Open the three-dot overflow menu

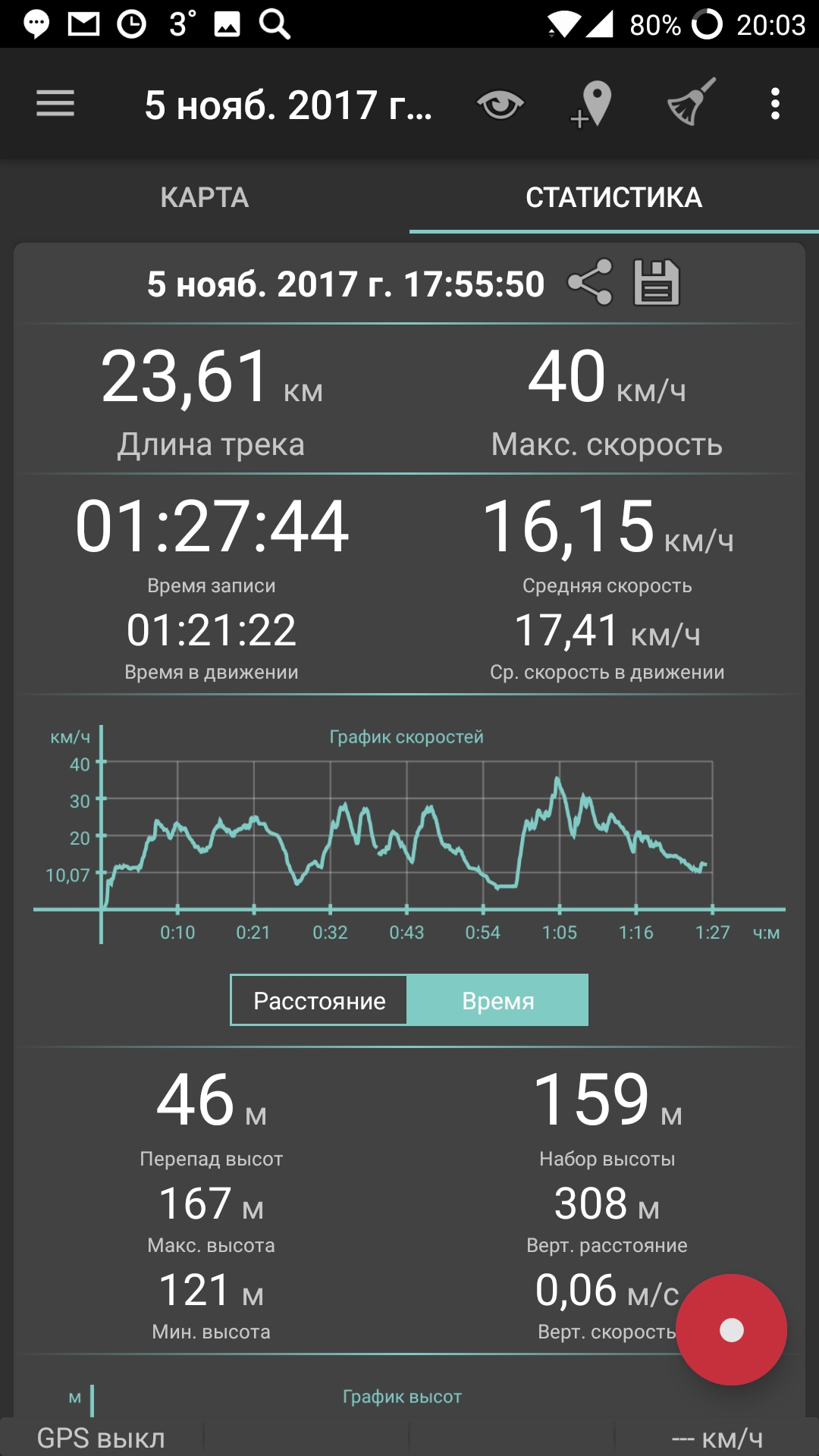pyautogui.click(x=775, y=104)
